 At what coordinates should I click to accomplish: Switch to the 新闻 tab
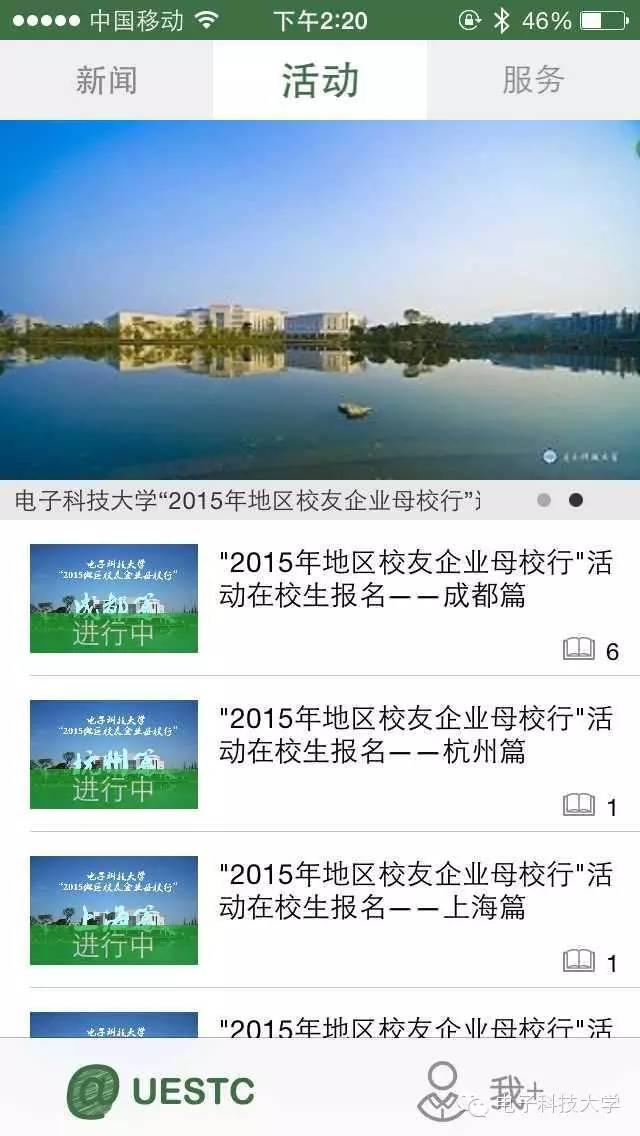click(106, 80)
